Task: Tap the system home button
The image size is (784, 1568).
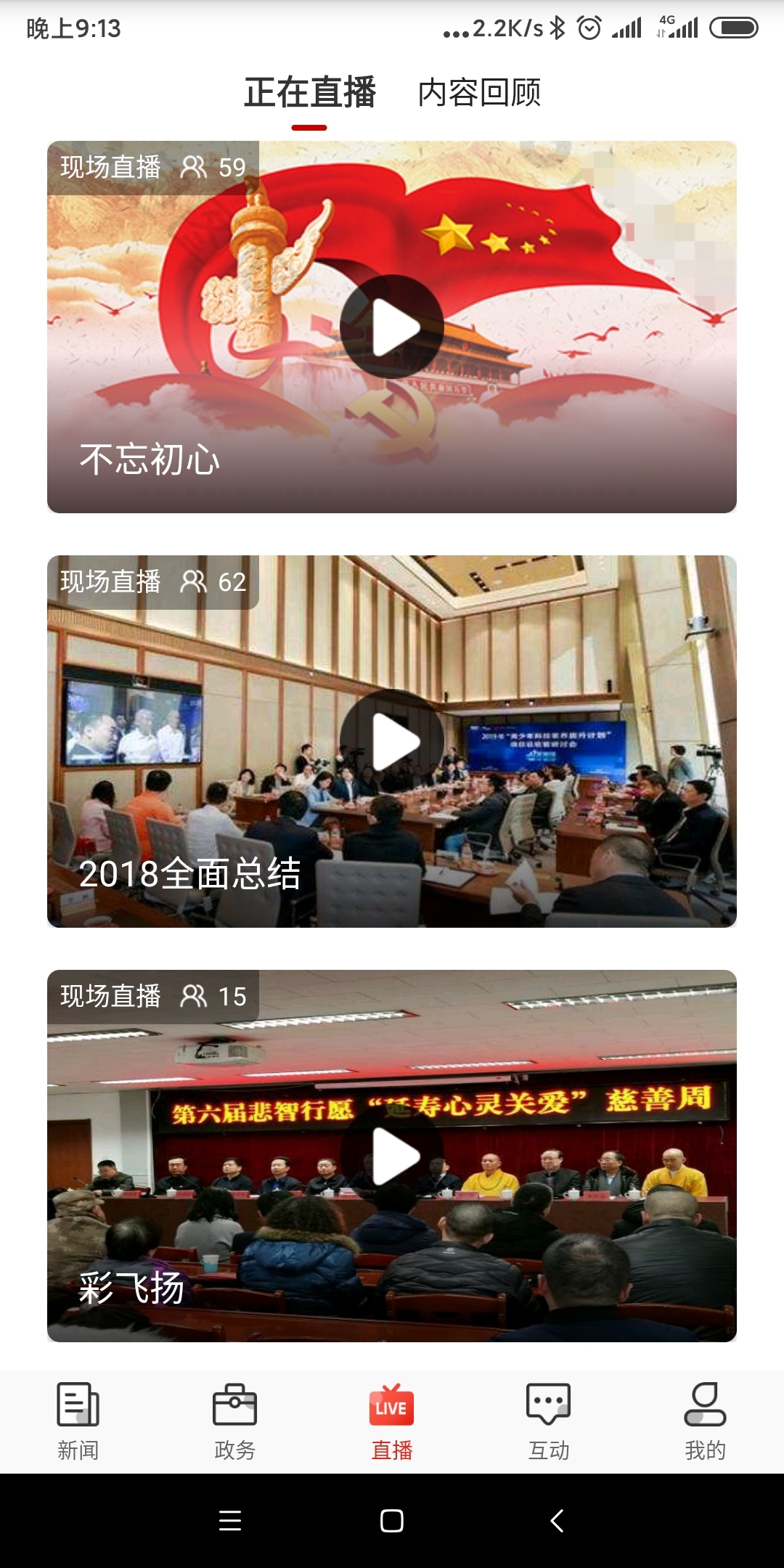Action: (392, 1520)
